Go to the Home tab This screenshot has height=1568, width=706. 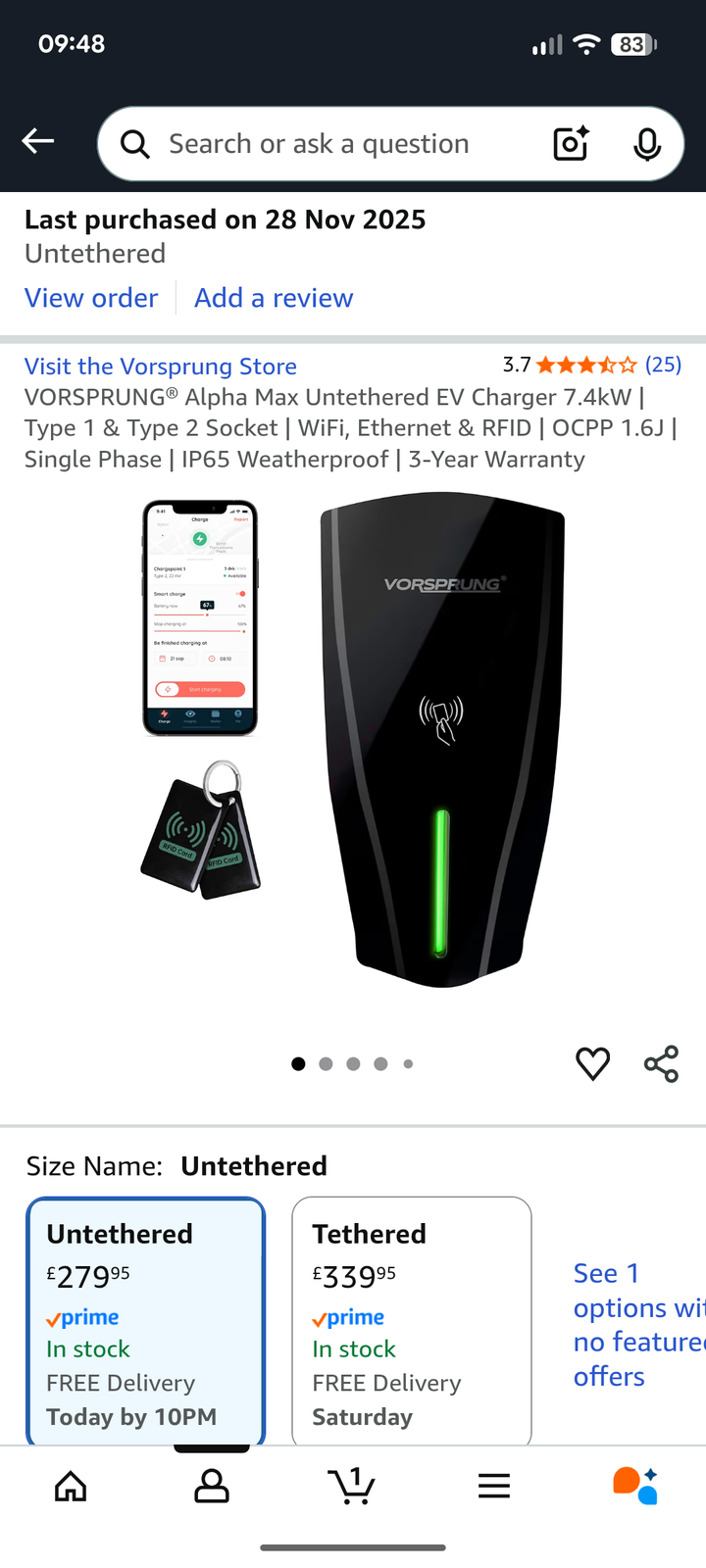[71, 1487]
